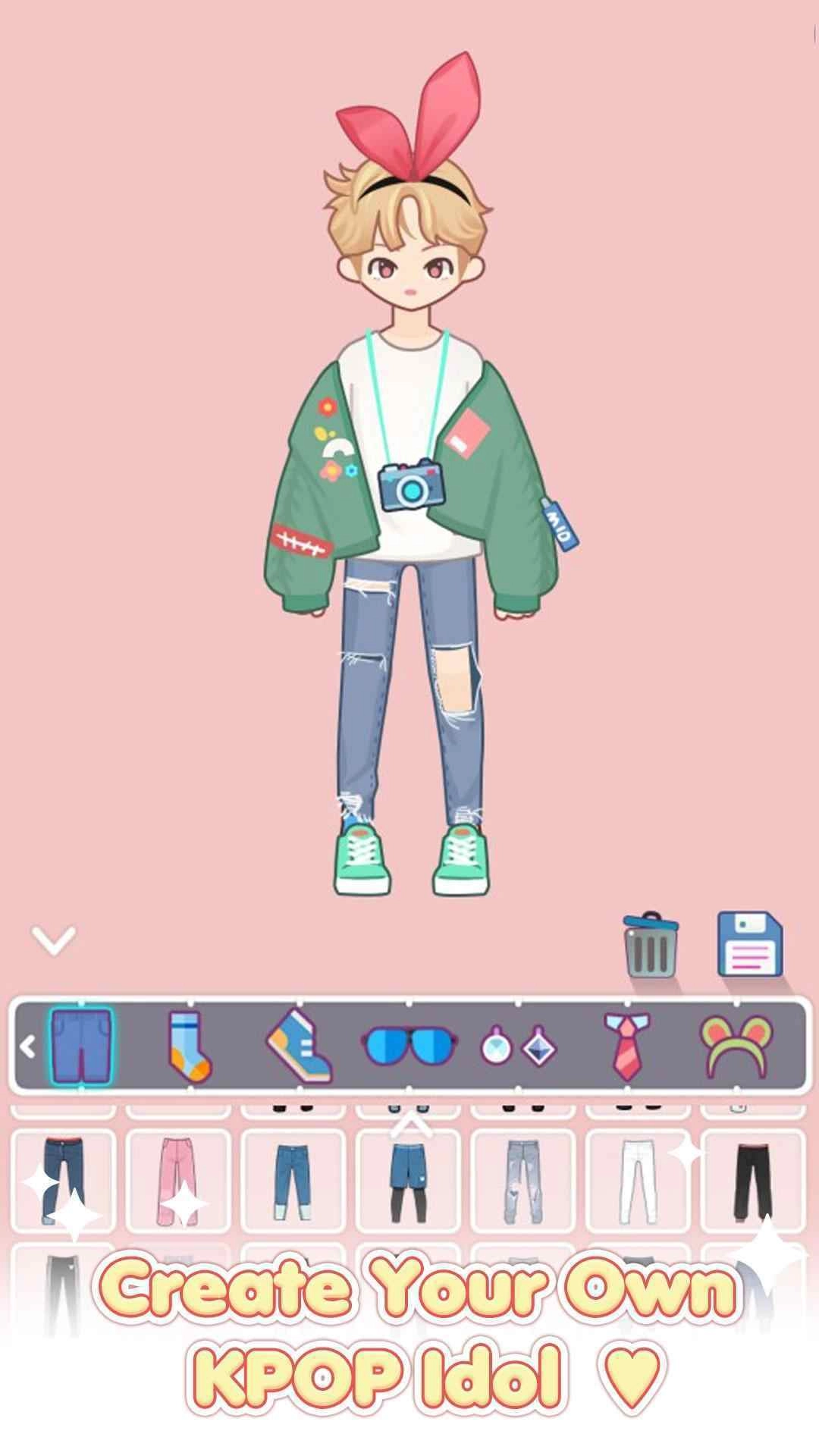The image size is (819, 1456).
Task: Select the denim shorts with leggings
Action: tap(410, 1179)
